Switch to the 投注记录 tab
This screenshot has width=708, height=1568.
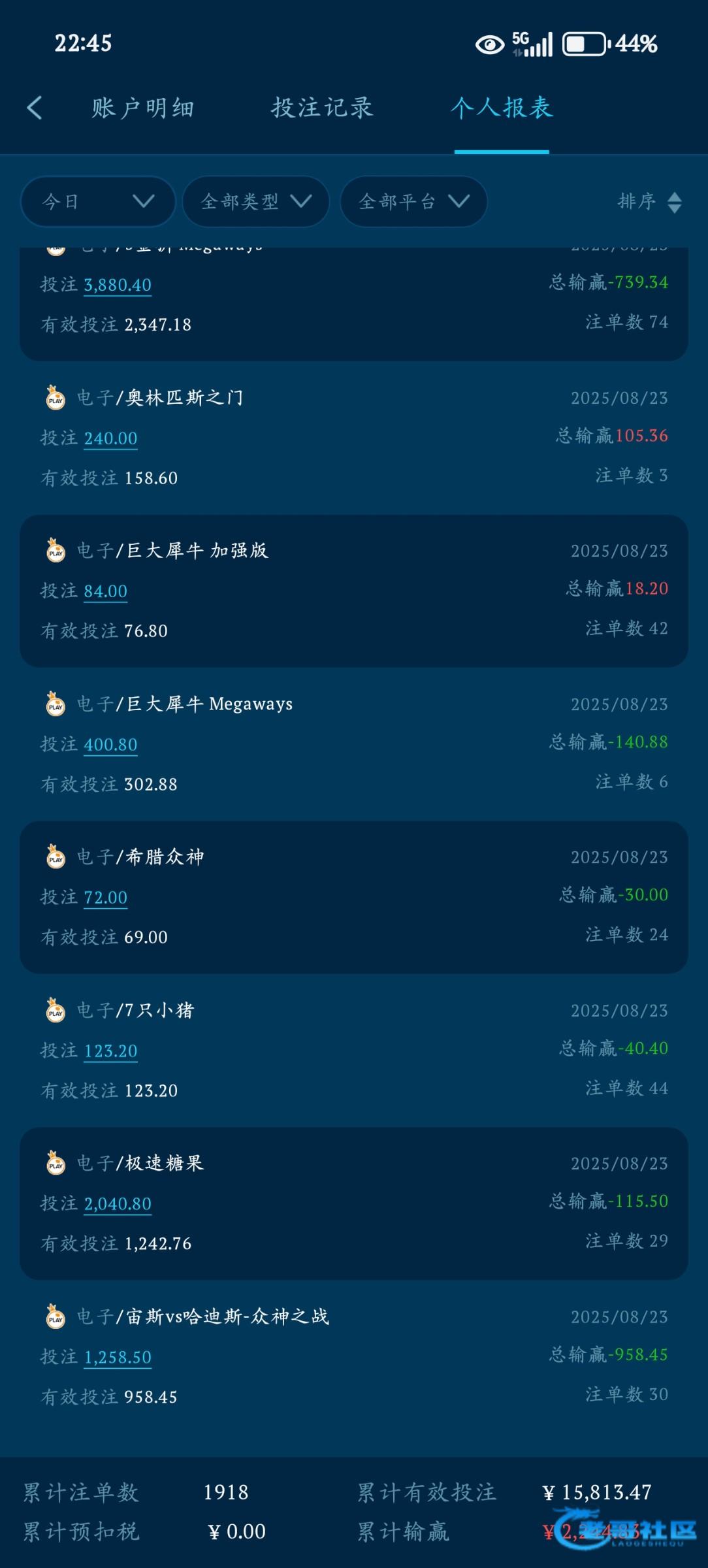point(322,108)
